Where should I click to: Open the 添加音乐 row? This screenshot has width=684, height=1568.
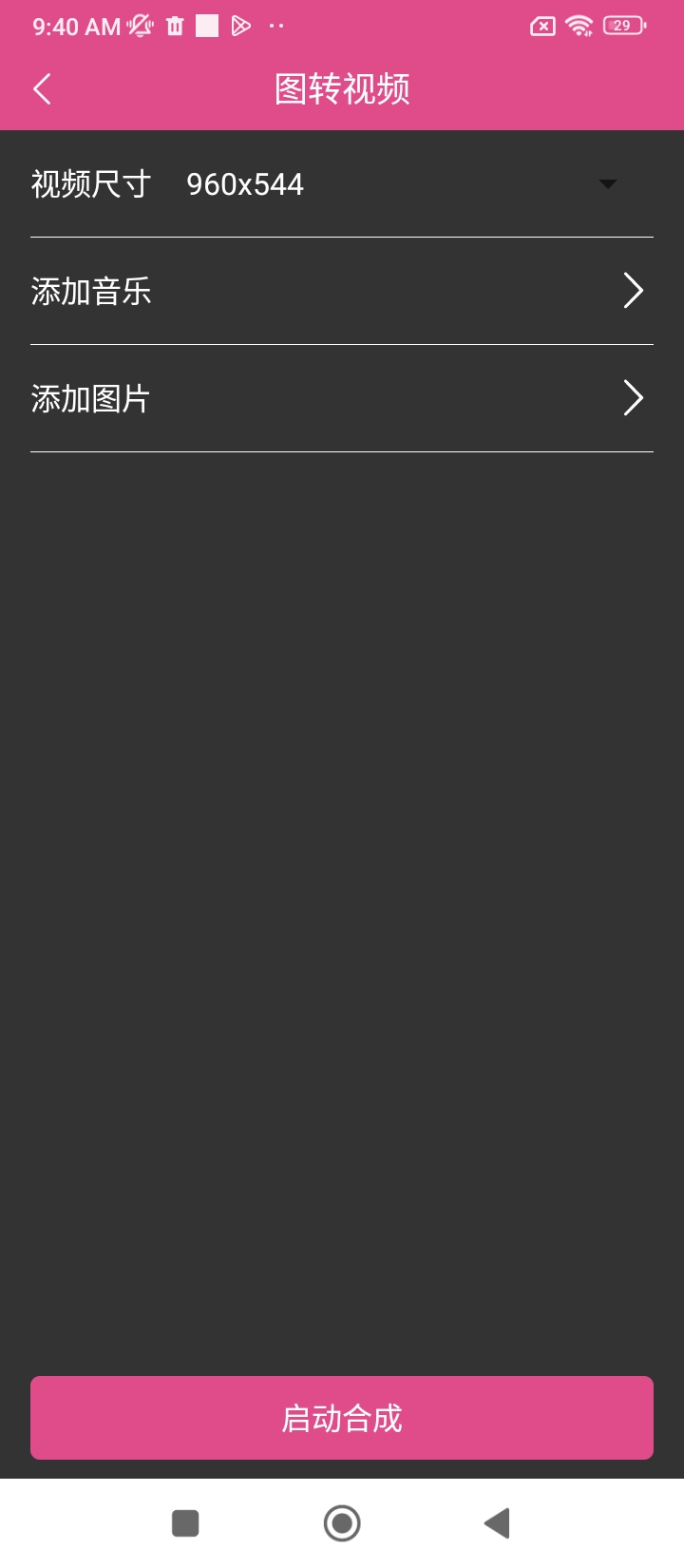pos(342,291)
